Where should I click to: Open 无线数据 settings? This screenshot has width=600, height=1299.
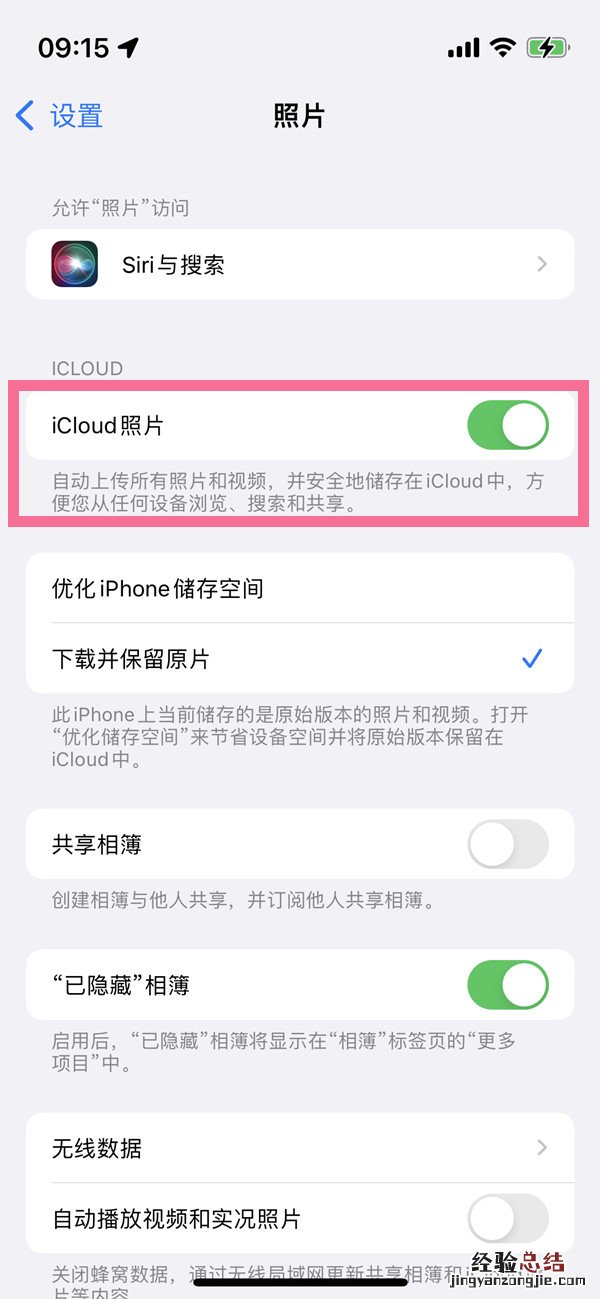pos(300,1148)
